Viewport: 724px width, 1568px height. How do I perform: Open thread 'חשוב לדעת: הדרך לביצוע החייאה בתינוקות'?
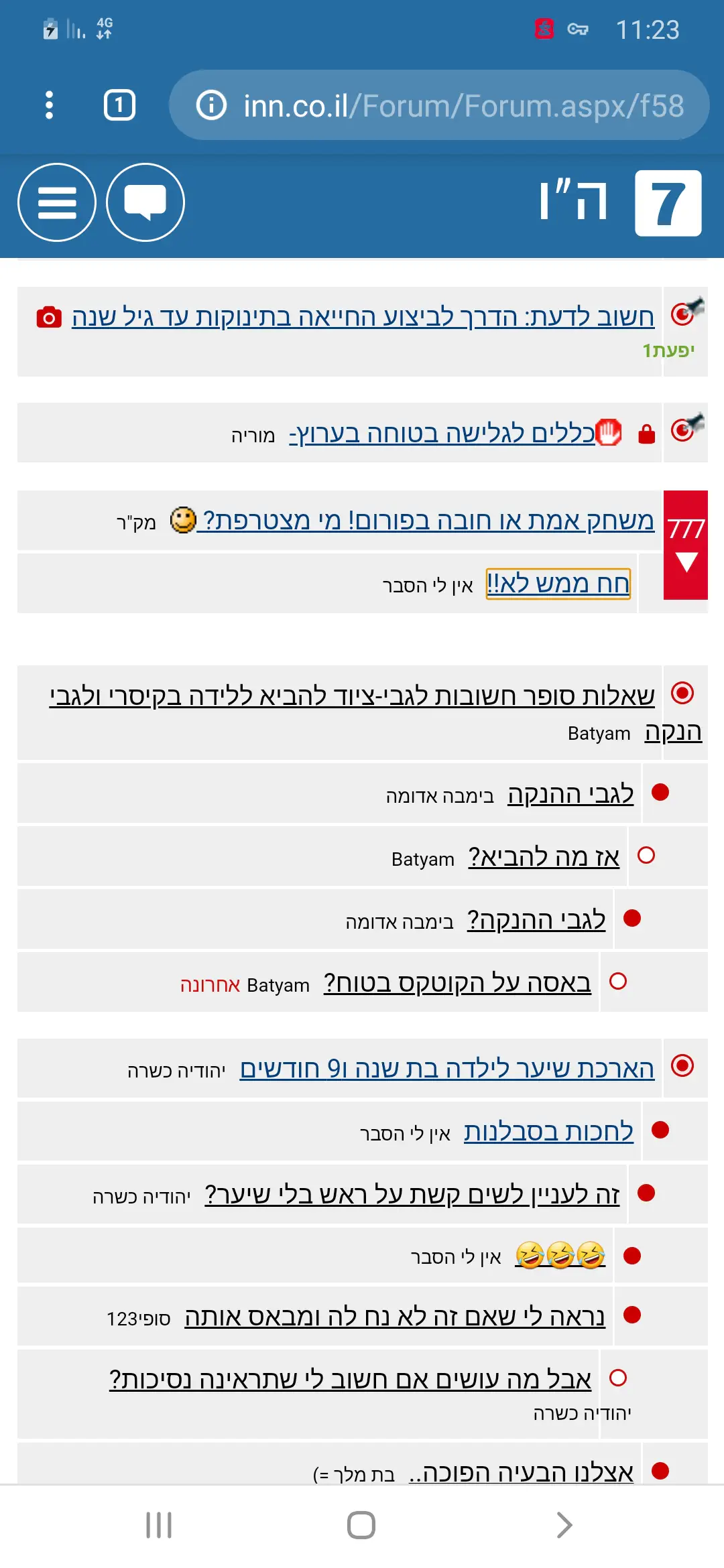[363, 316]
